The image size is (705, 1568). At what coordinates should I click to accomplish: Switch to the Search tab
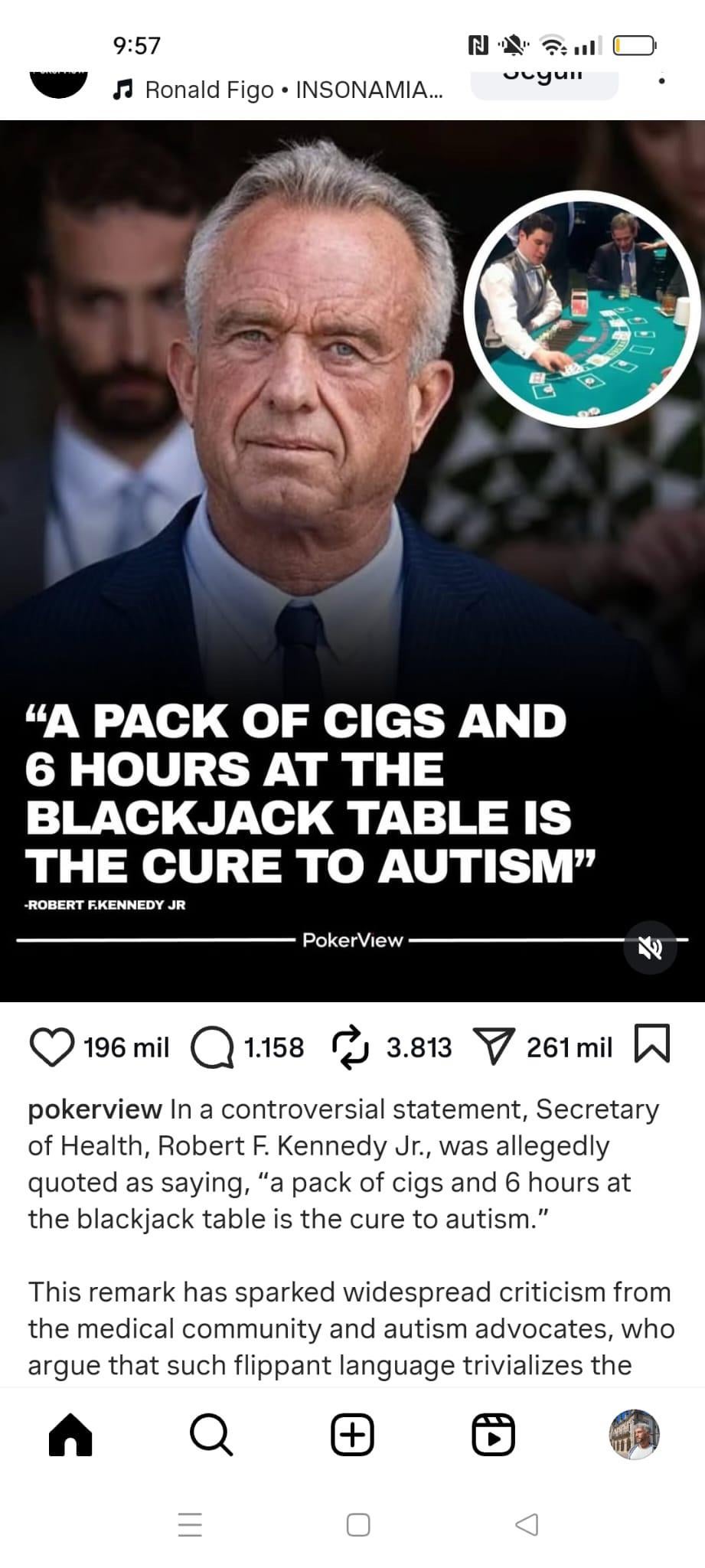211,1435
